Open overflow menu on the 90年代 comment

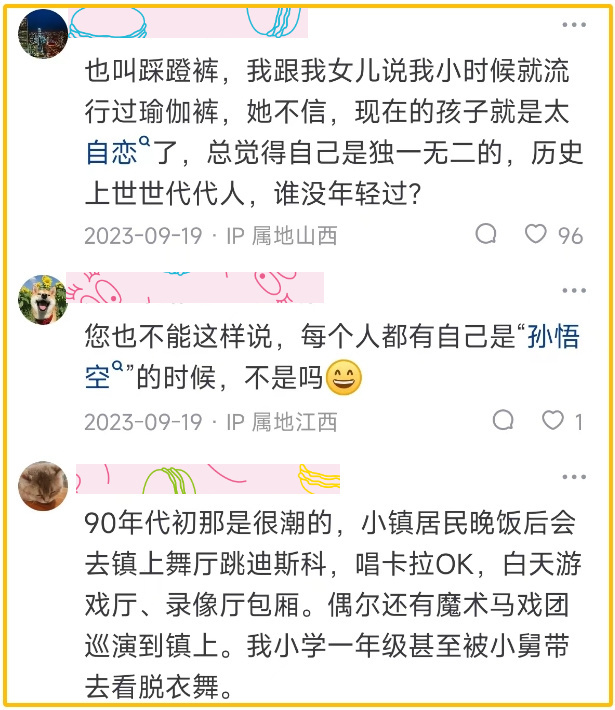(x=574, y=477)
